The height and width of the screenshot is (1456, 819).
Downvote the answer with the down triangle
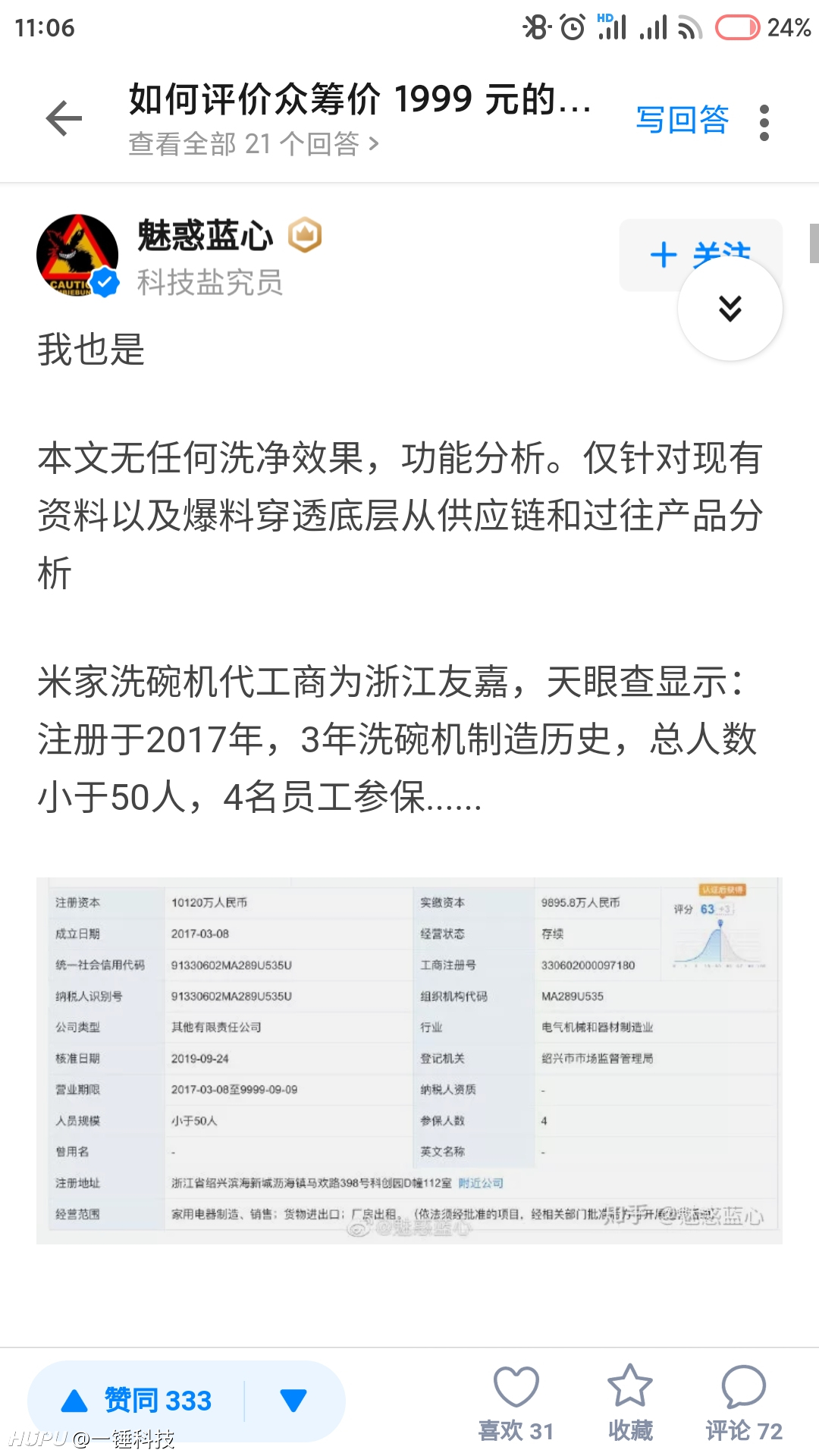coord(293,1400)
